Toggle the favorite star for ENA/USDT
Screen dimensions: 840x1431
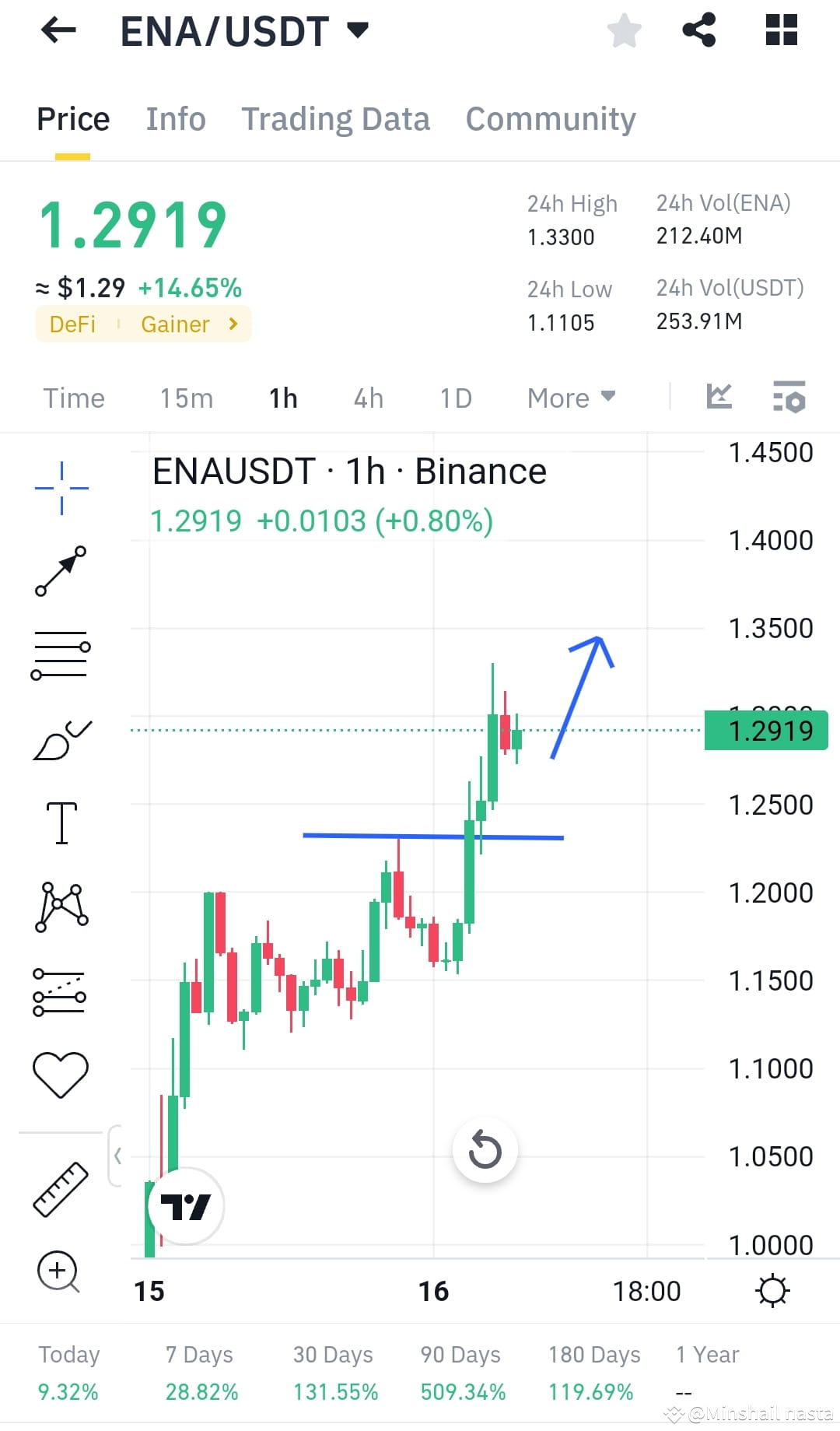tap(624, 30)
